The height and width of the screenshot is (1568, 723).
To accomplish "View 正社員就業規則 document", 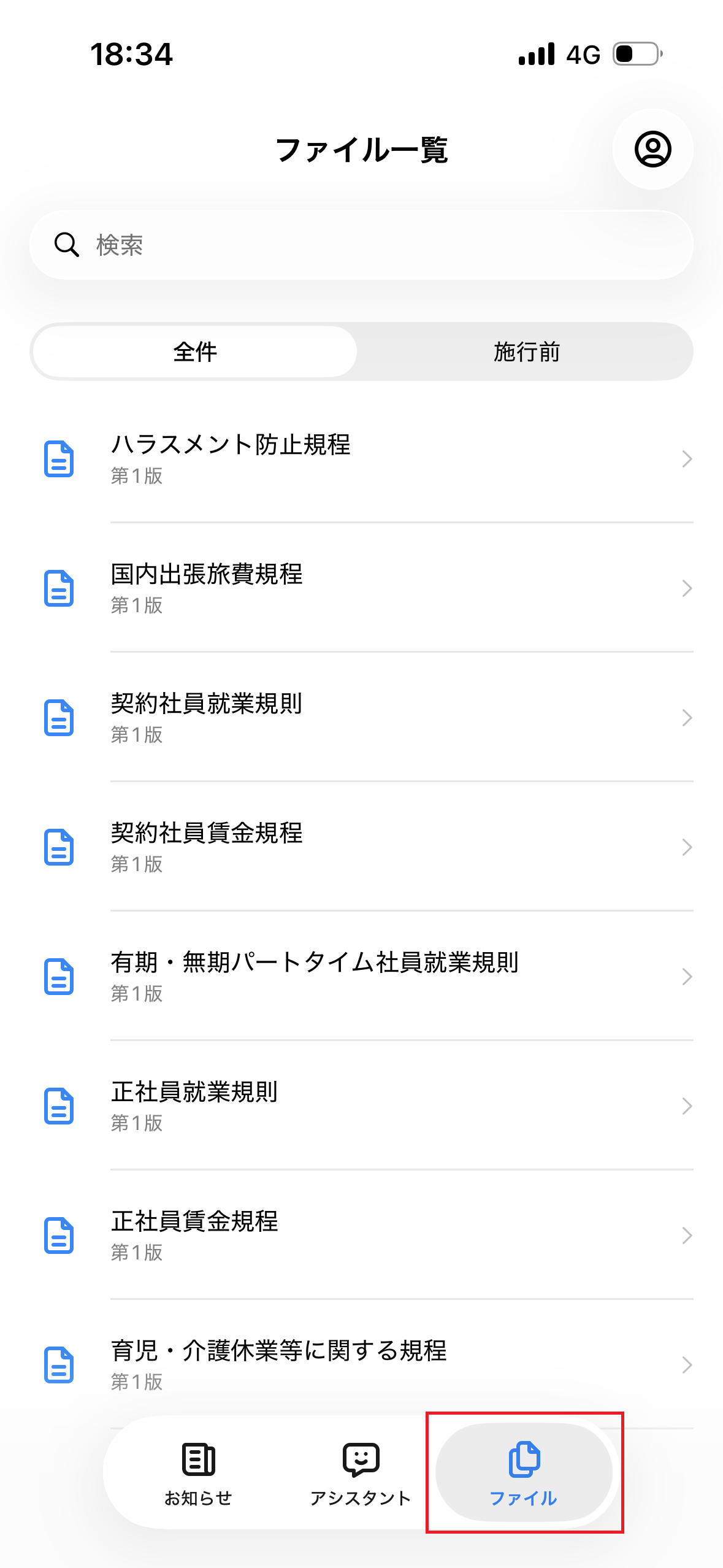I will point(361,1105).
